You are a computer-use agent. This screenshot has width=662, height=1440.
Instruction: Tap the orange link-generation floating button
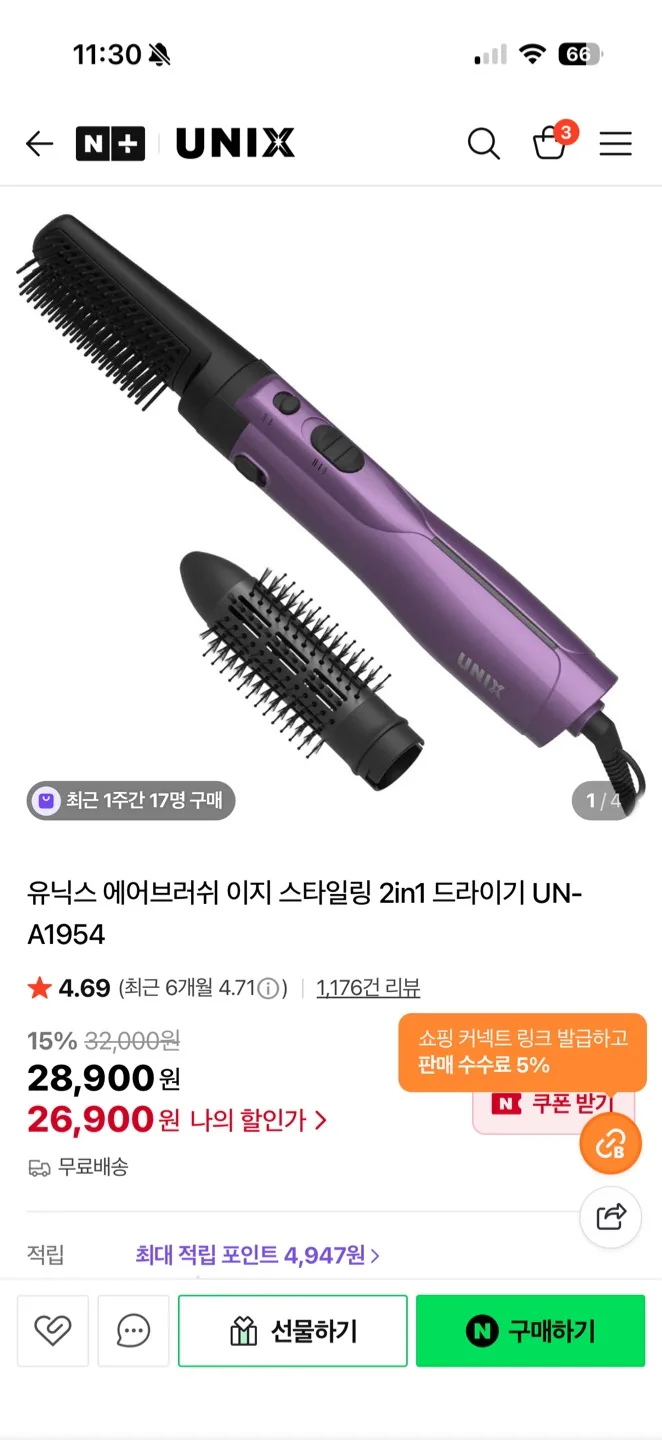(610, 1144)
